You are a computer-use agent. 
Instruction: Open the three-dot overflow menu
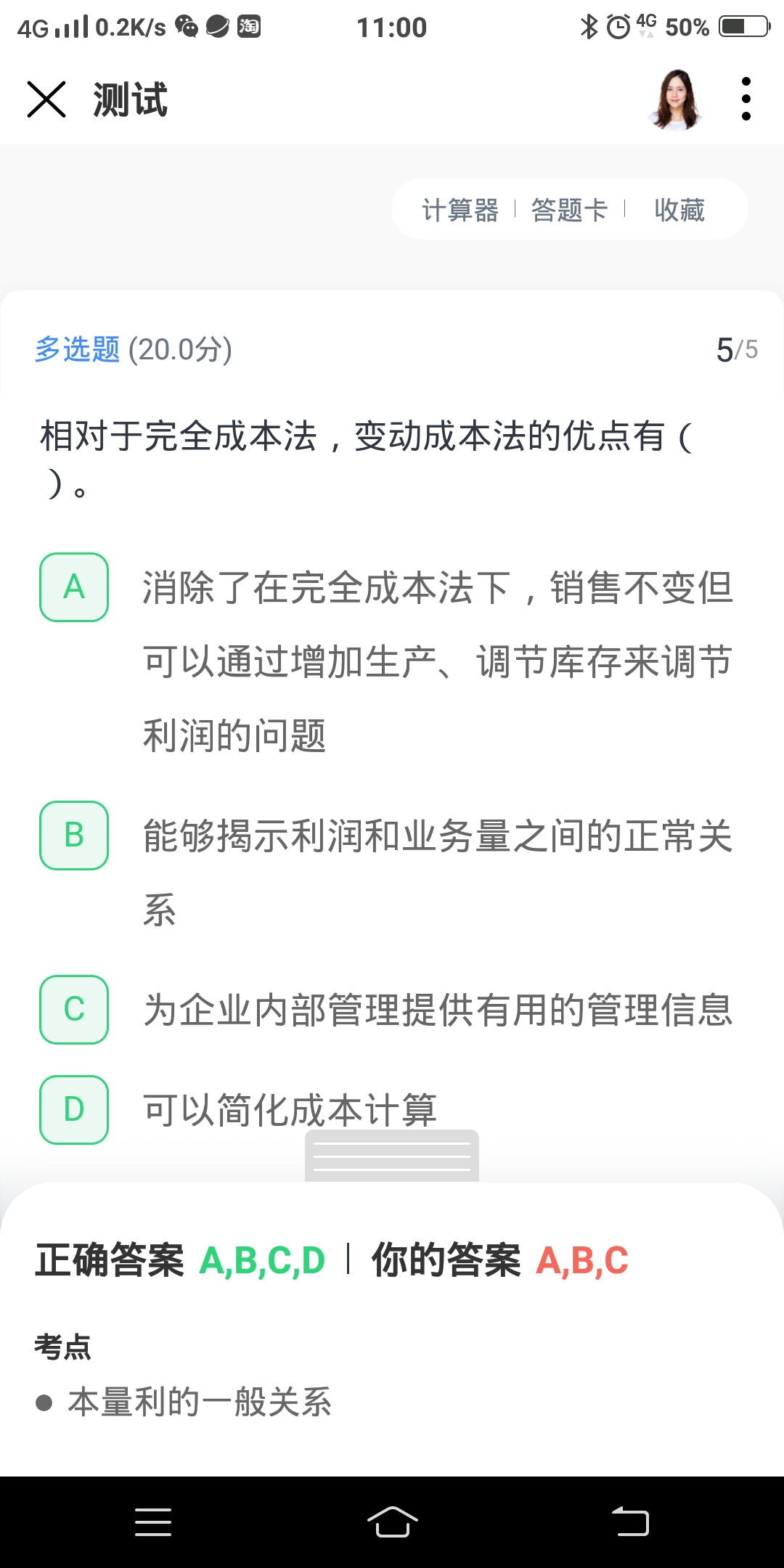746,99
